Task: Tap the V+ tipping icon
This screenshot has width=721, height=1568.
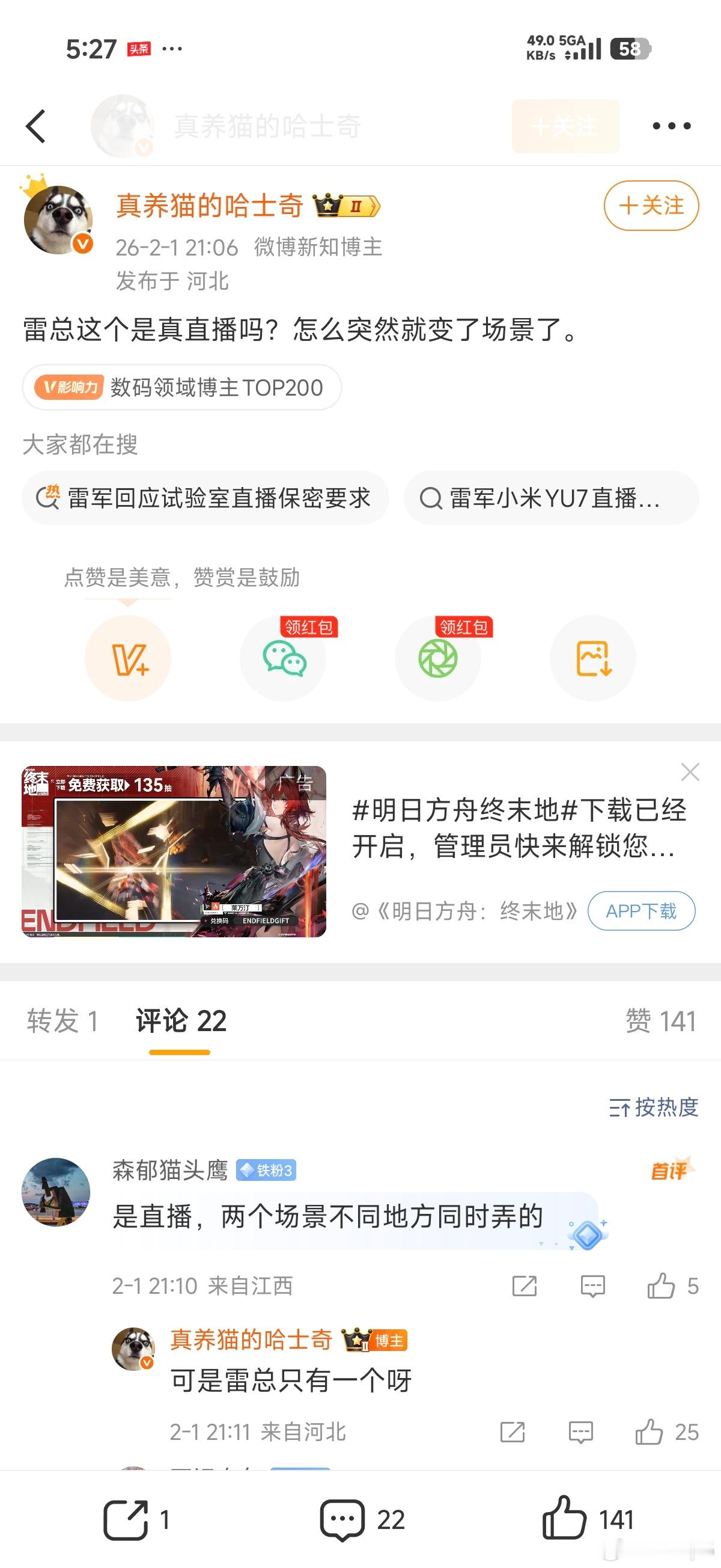Action: click(x=127, y=658)
